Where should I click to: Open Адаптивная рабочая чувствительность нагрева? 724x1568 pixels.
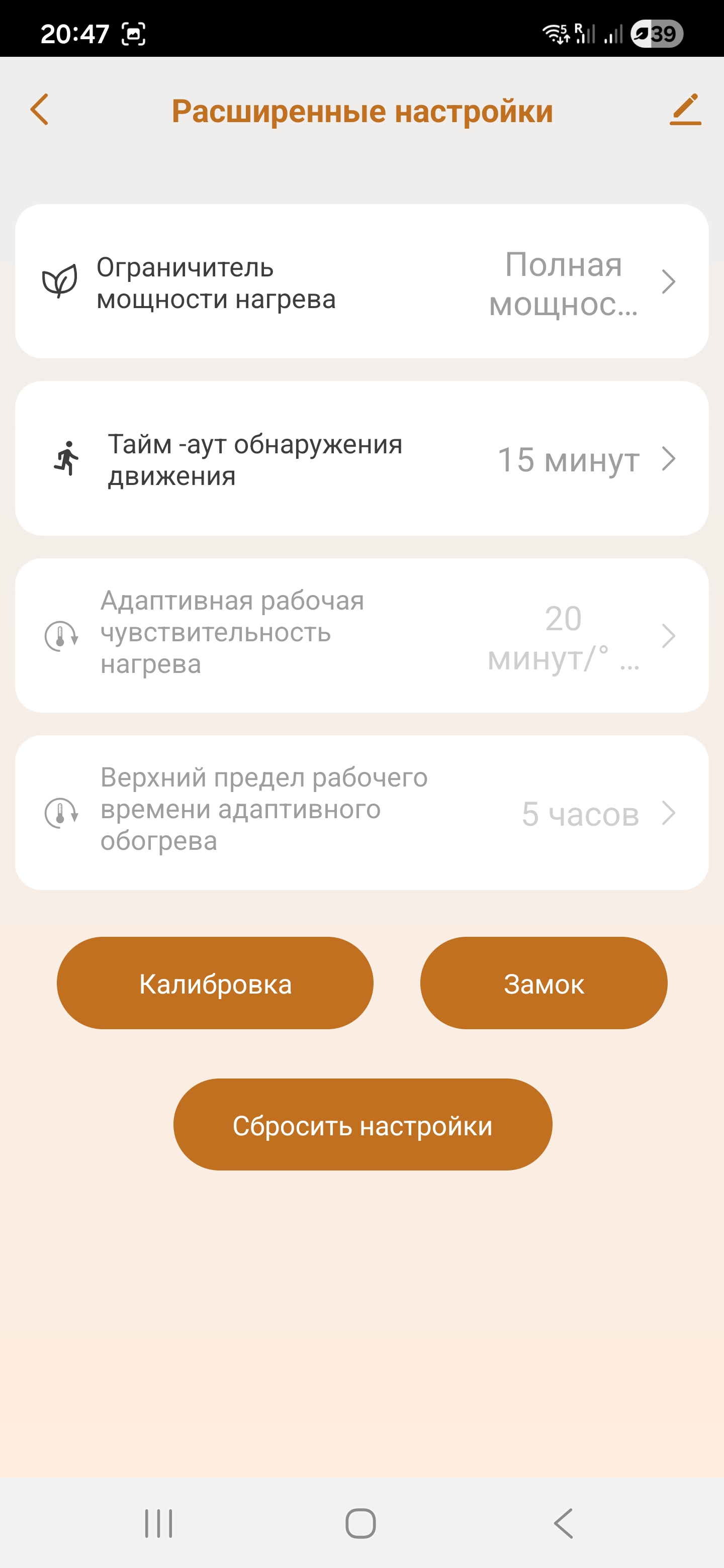coord(361,635)
